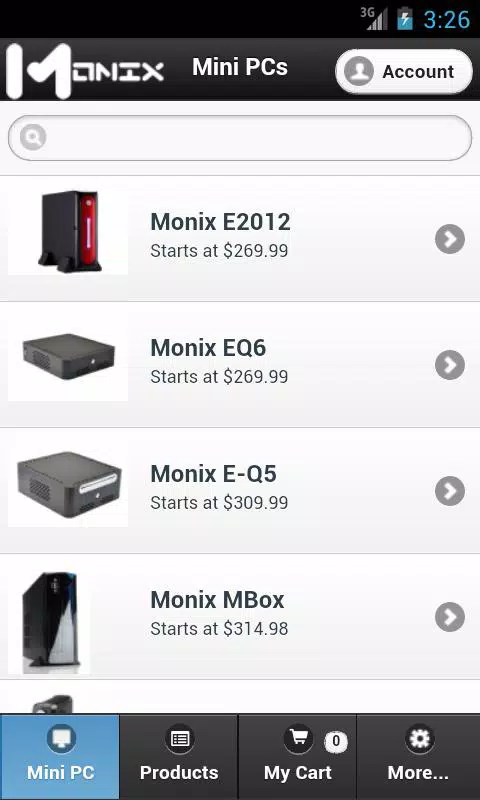Screen dimensions: 480x800
Task: Open the Monix E2012 listing
Action: coord(240,238)
